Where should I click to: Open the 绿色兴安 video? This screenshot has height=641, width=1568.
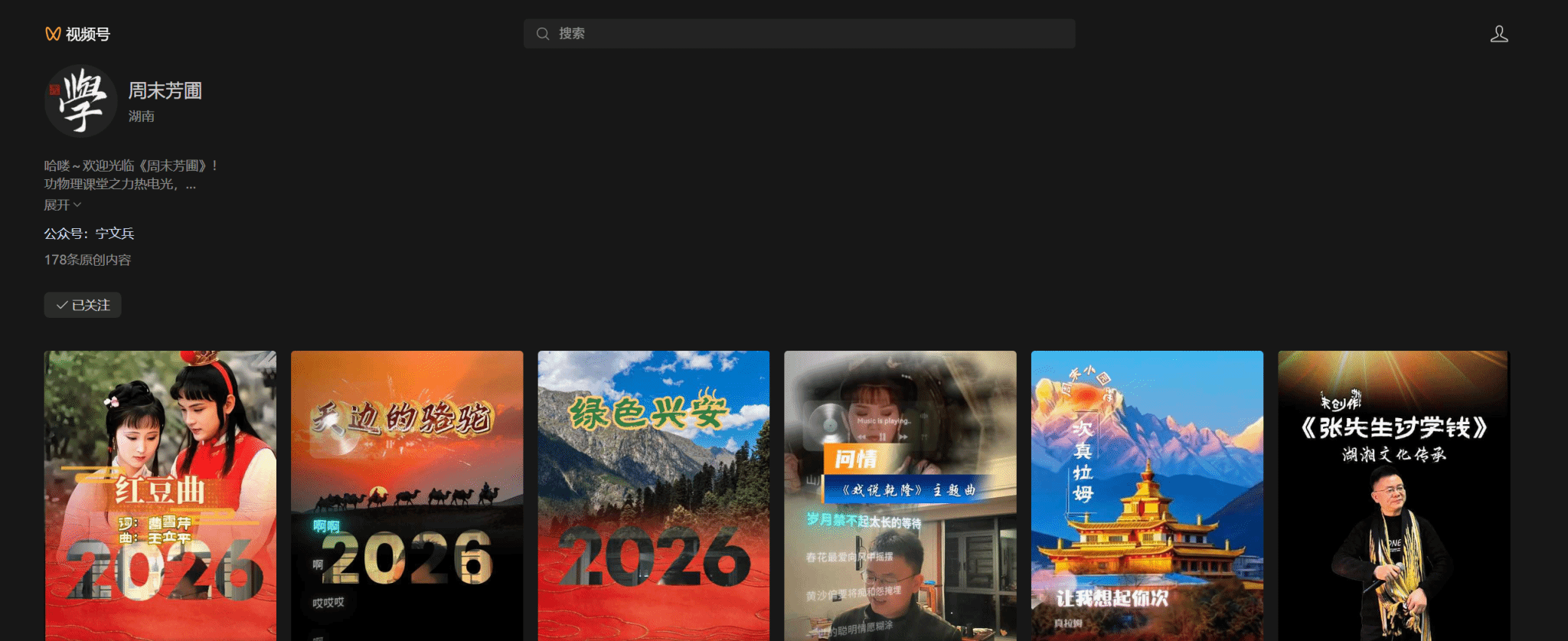click(x=653, y=495)
